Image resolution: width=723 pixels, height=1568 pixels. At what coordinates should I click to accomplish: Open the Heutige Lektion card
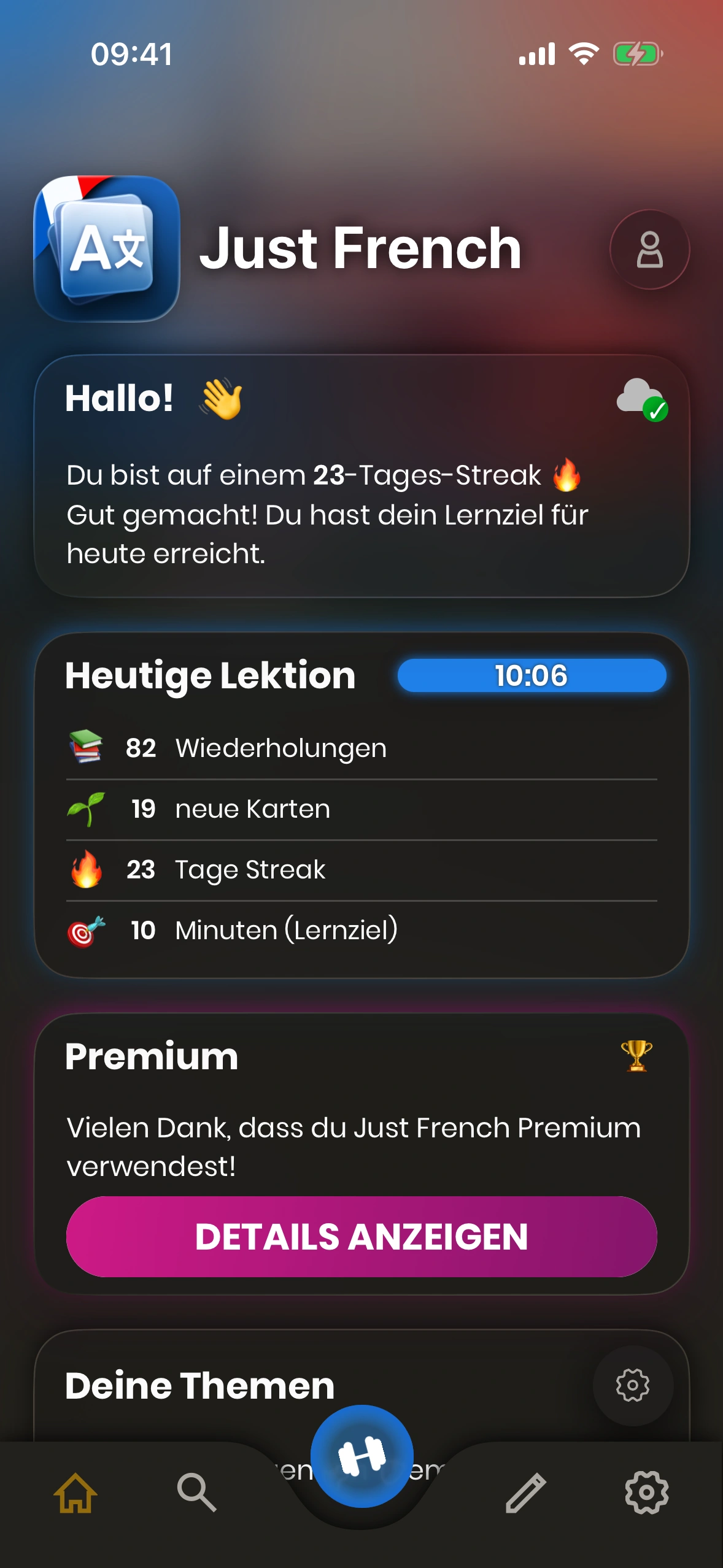[x=361, y=805]
